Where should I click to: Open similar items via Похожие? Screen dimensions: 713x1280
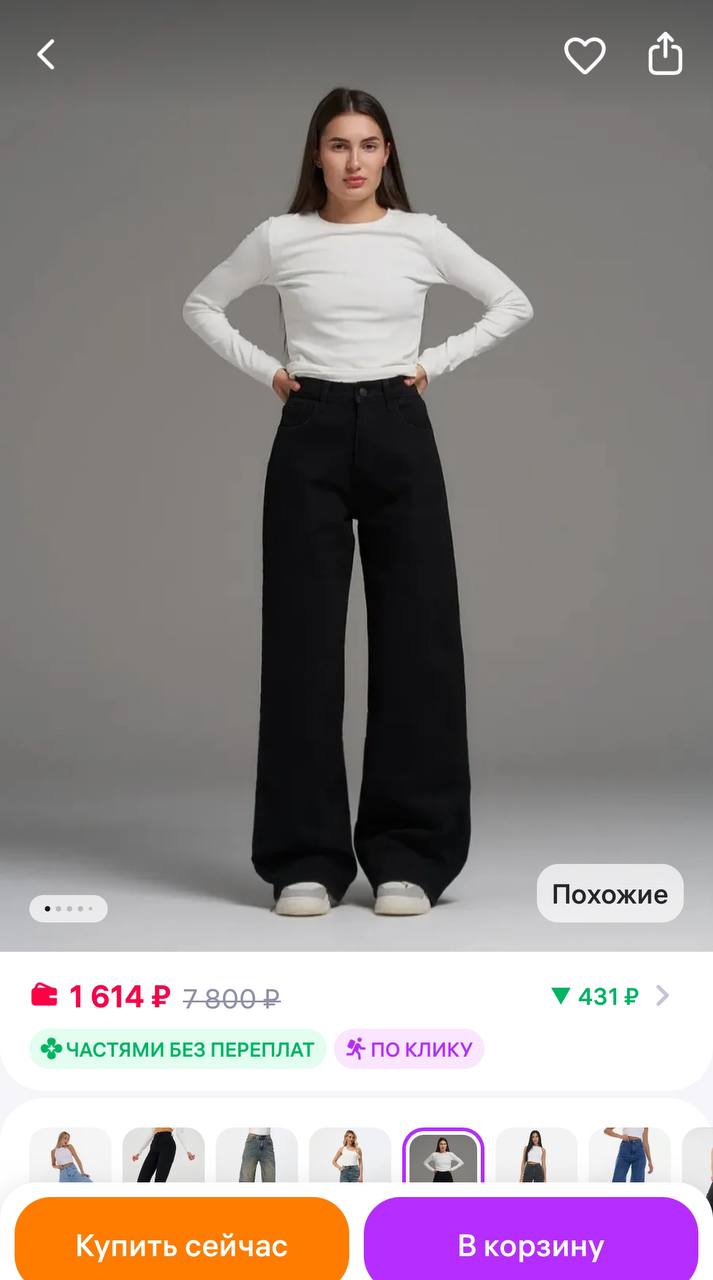tap(610, 893)
